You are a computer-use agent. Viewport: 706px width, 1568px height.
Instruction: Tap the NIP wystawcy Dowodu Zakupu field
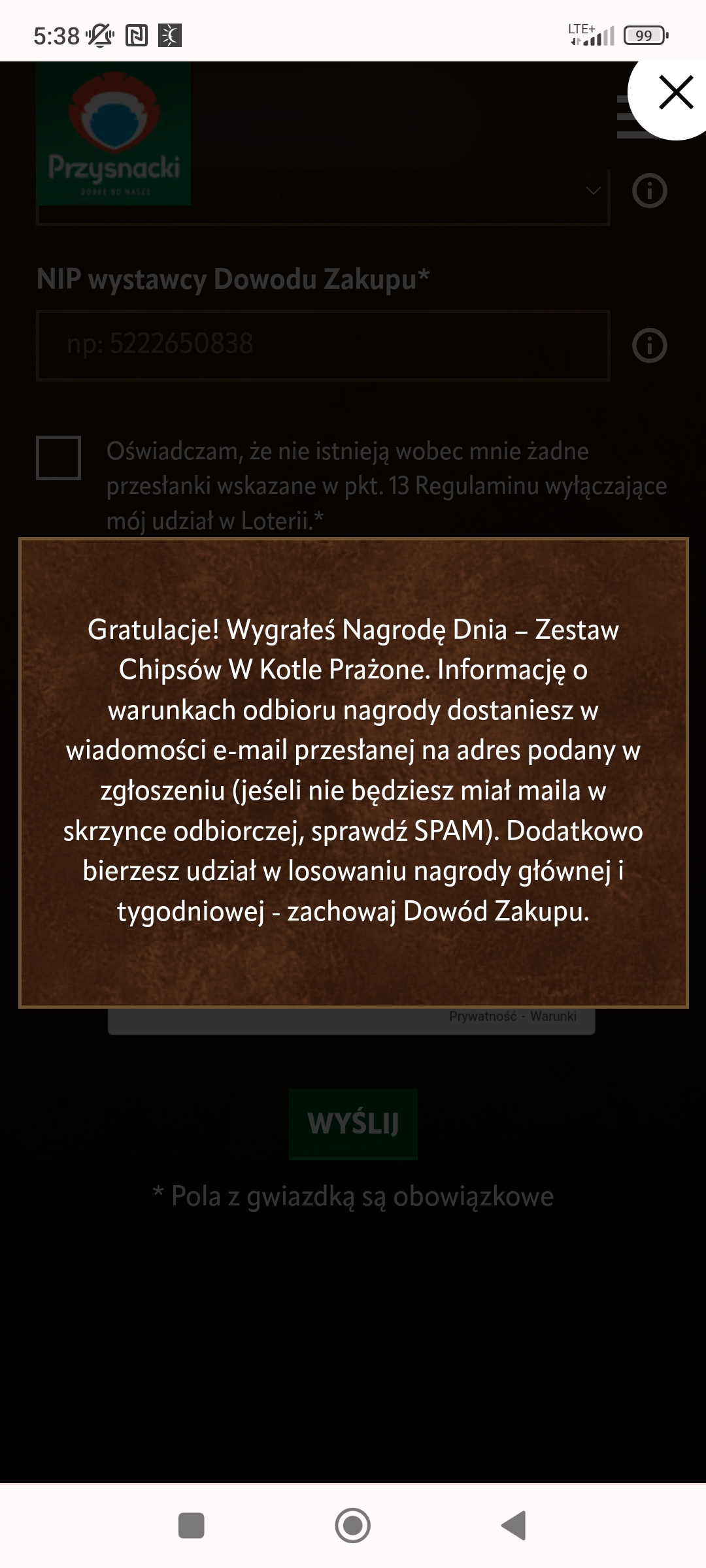323,345
